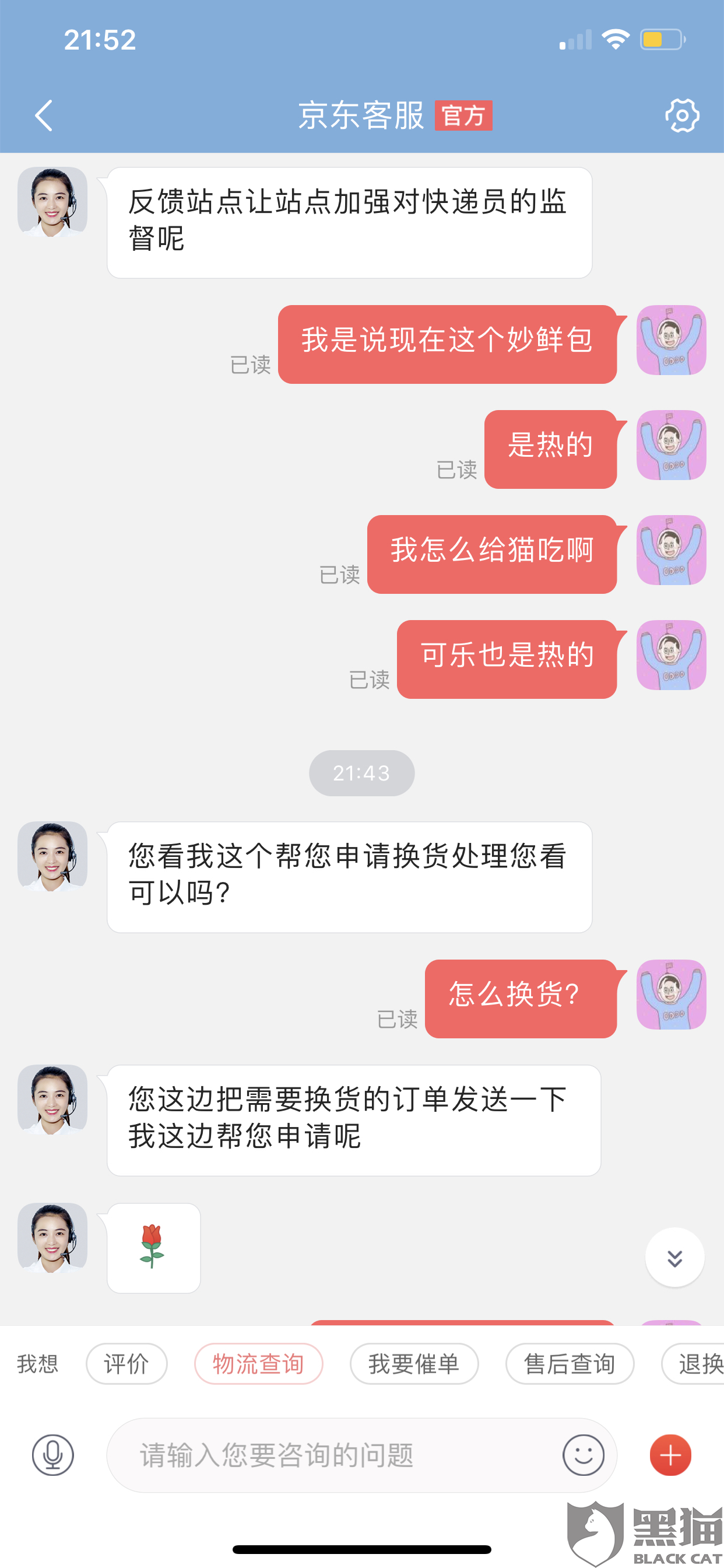Choose the 物流查询 quick chip

259,1363
